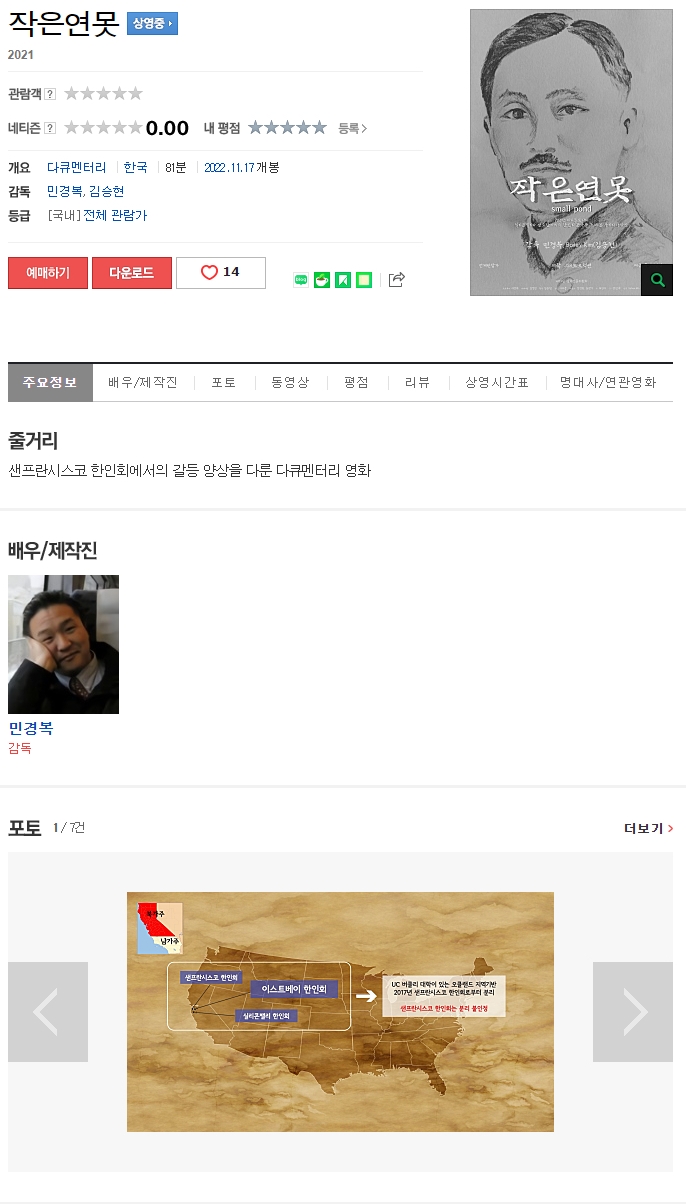Switch to the 포토 tab

[x=224, y=382]
